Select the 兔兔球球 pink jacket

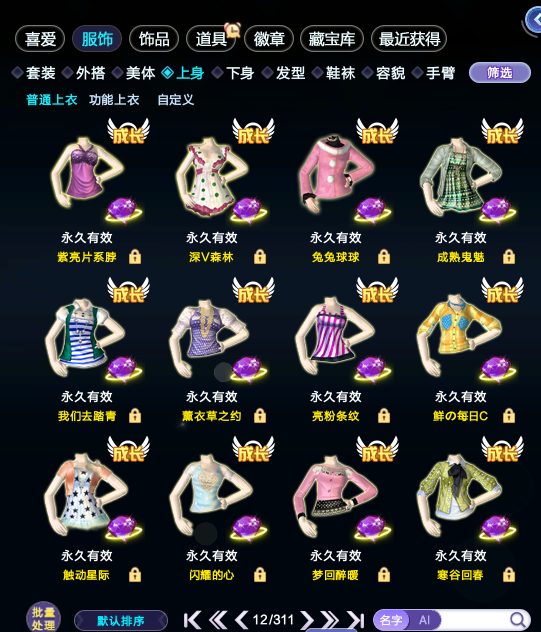pyautogui.click(x=336, y=175)
